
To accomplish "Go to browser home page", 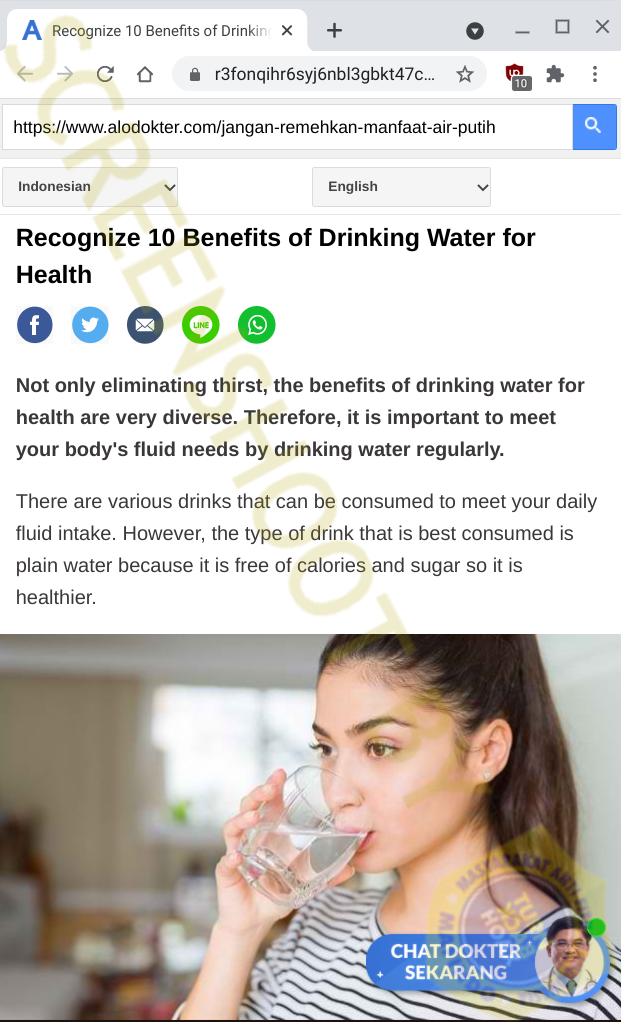I will point(145,74).
